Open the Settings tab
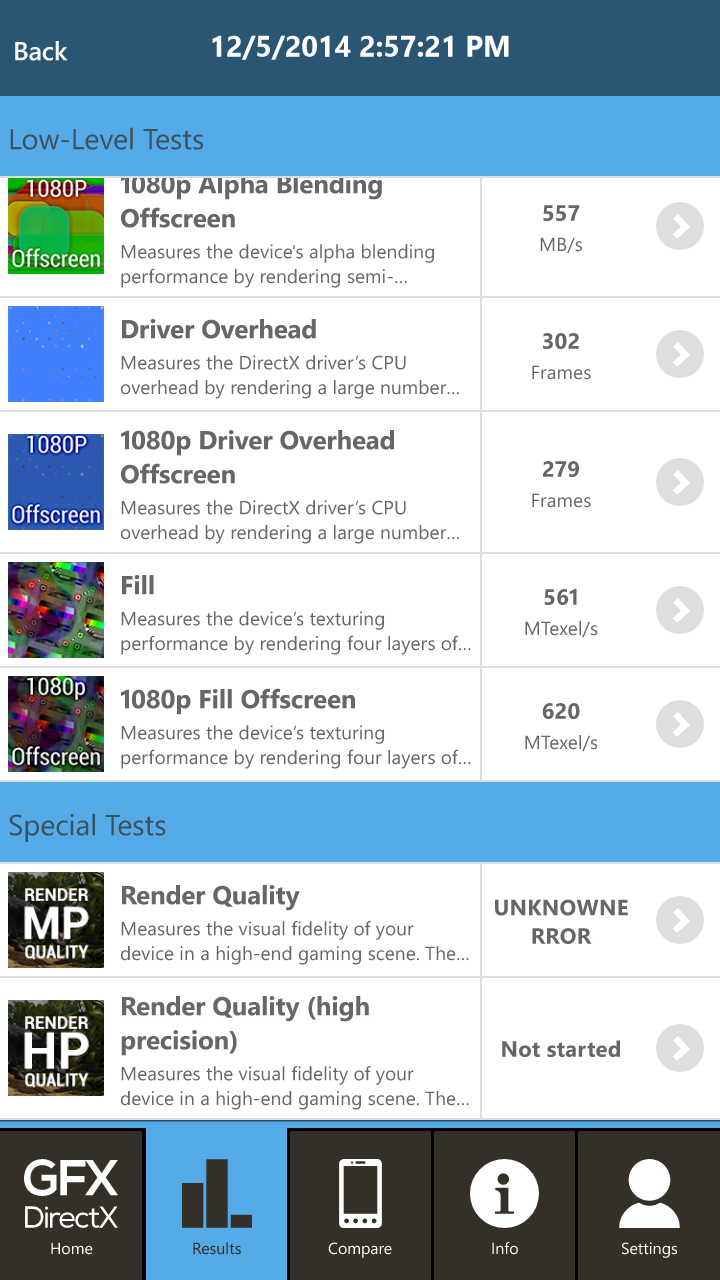 [x=649, y=1204]
